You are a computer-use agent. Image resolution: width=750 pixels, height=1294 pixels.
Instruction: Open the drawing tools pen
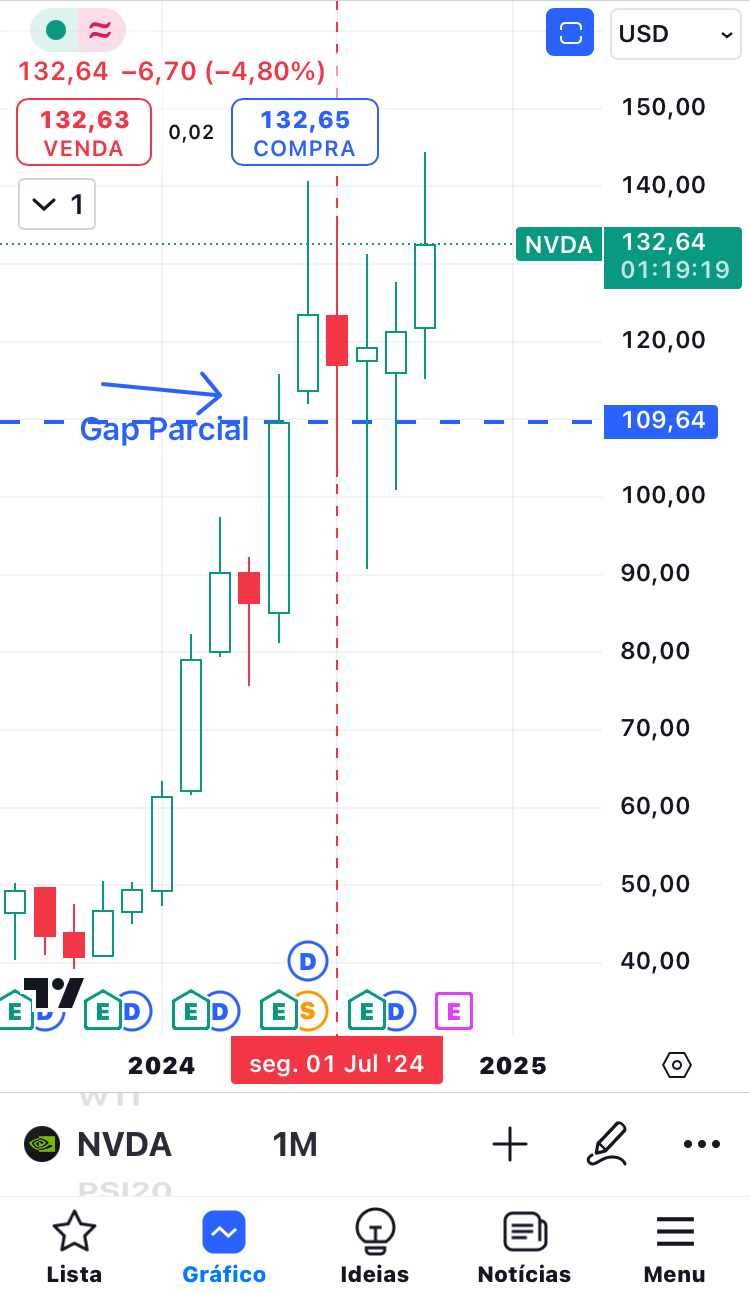(606, 1144)
